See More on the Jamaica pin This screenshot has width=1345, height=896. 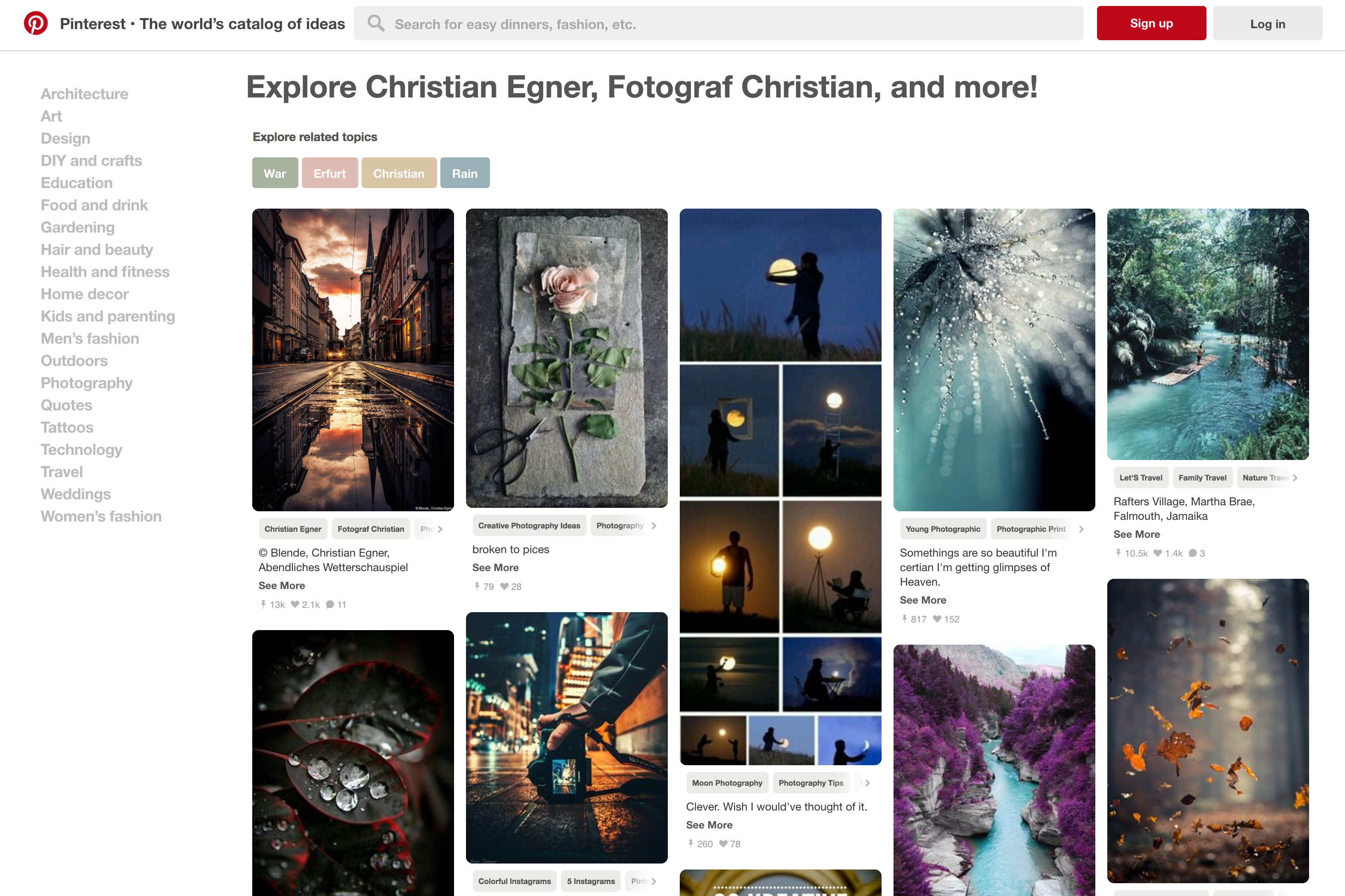coord(1136,534)
